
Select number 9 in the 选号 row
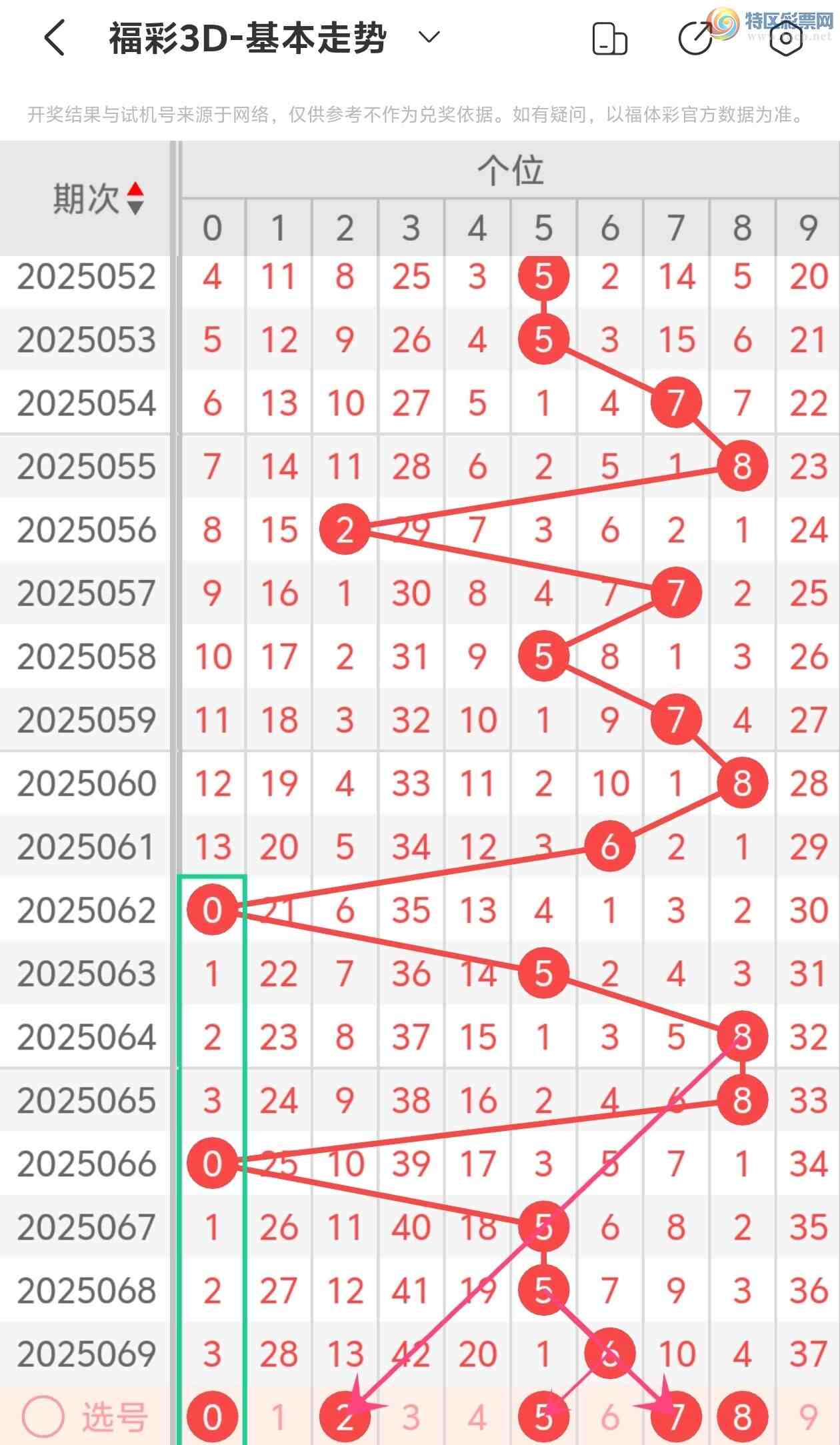click(808, 1418)
